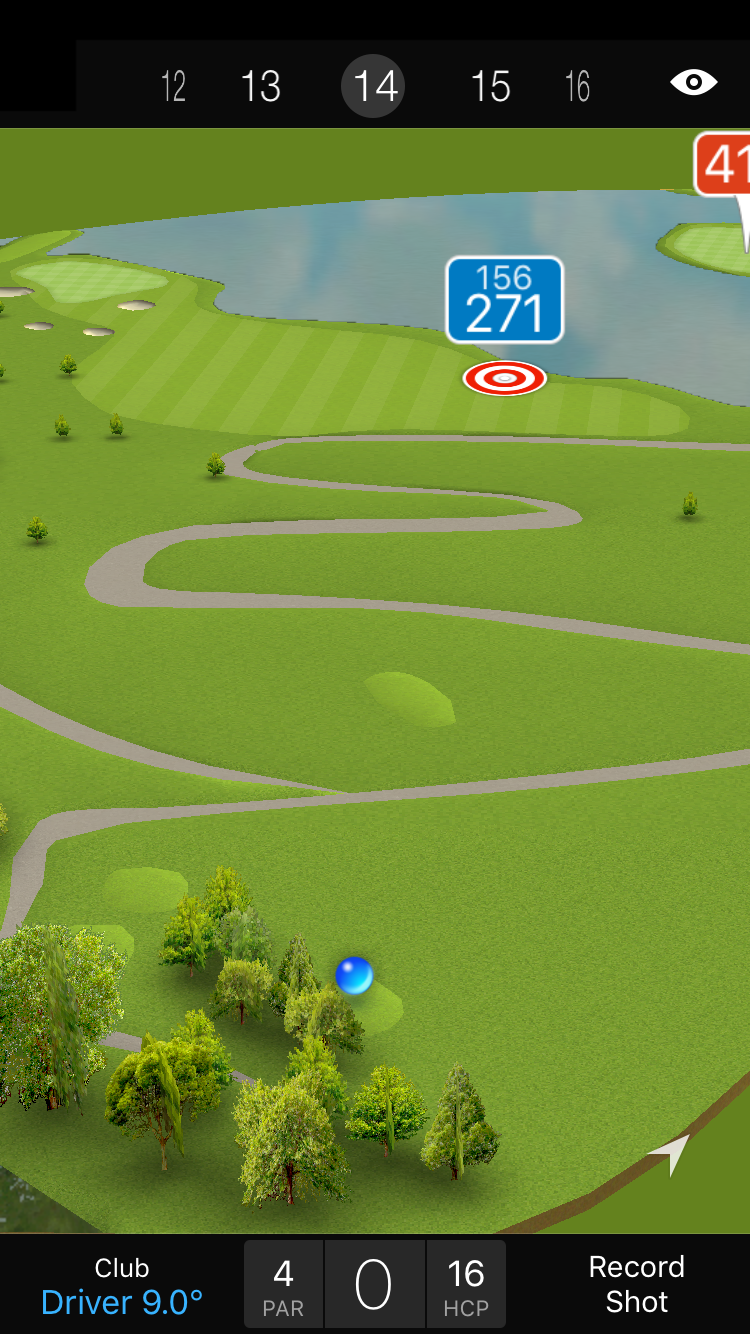Viewport: 750px width, 1334px height.
Task: Switch to hole 13
Action: (261, 87)
